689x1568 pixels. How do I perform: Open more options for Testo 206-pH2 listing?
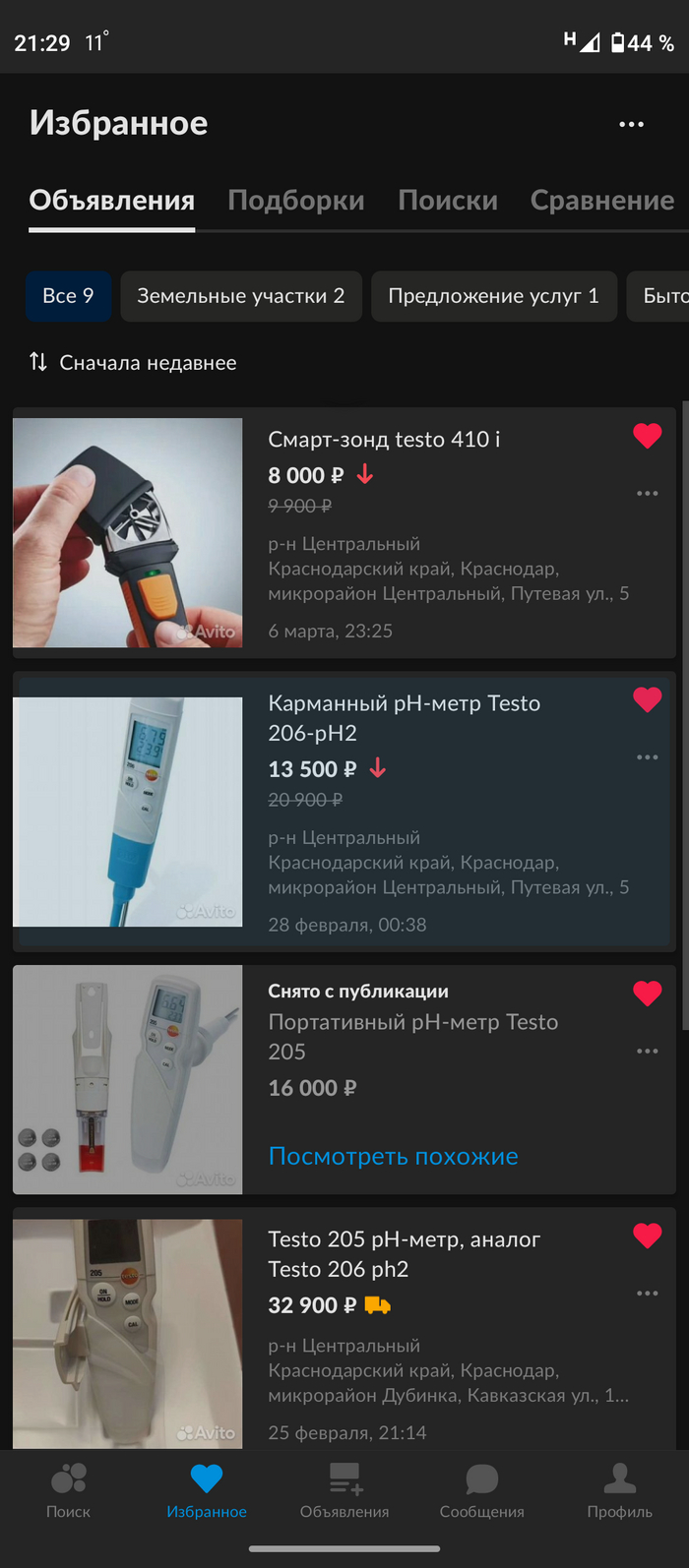pos(647,757)
